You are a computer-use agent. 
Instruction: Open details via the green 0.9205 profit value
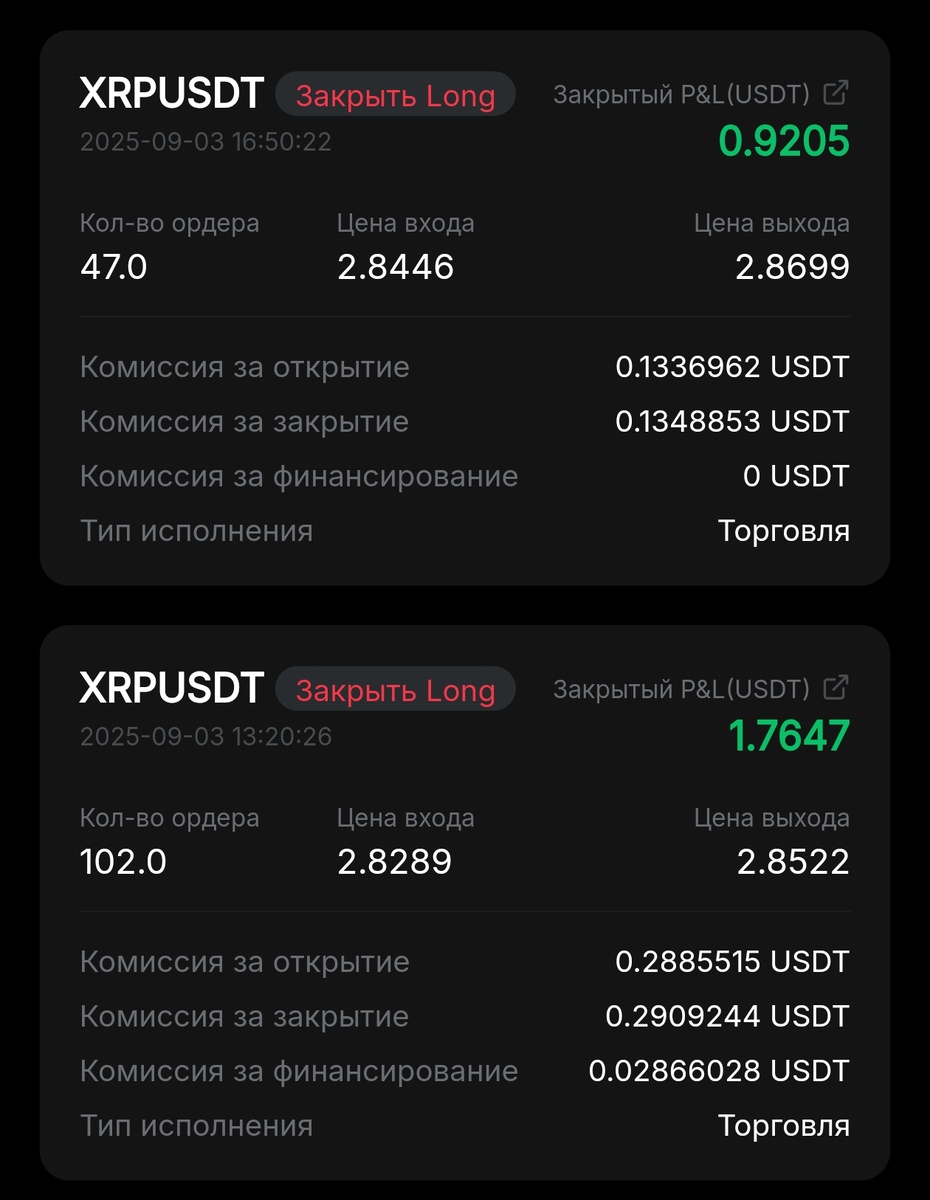786,143
